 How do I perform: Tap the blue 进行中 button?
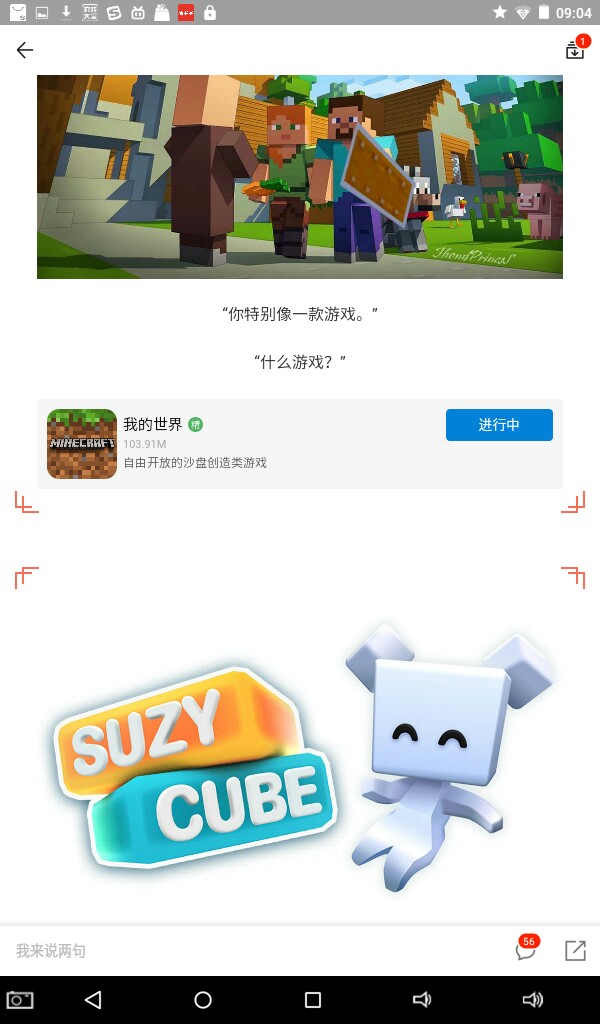coord(499,425)
